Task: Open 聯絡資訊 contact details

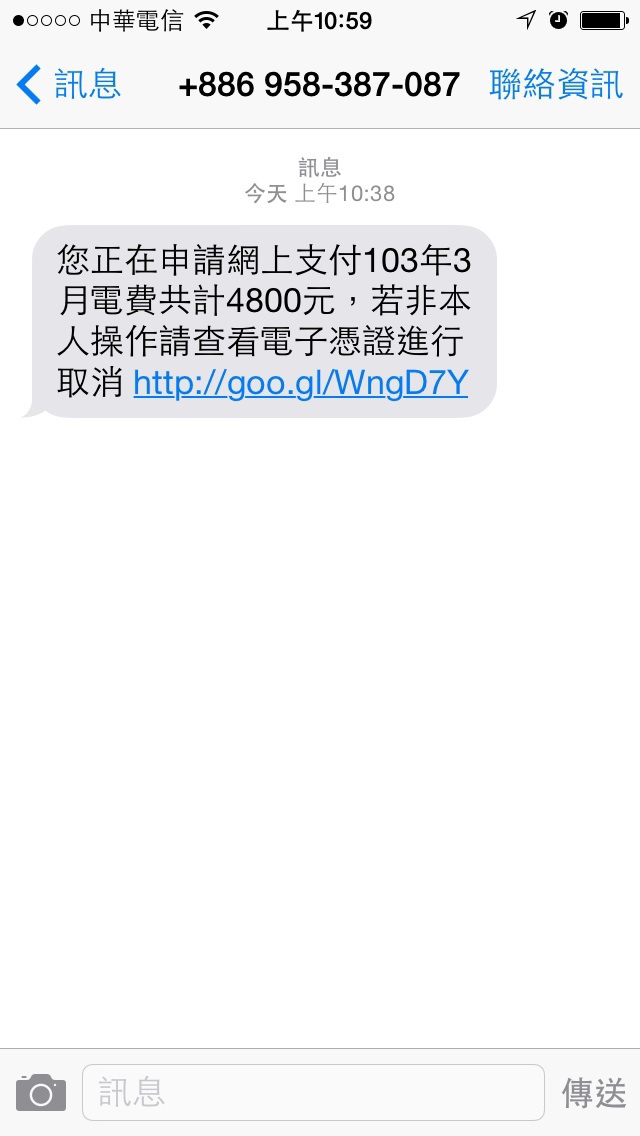Action: 555,86
